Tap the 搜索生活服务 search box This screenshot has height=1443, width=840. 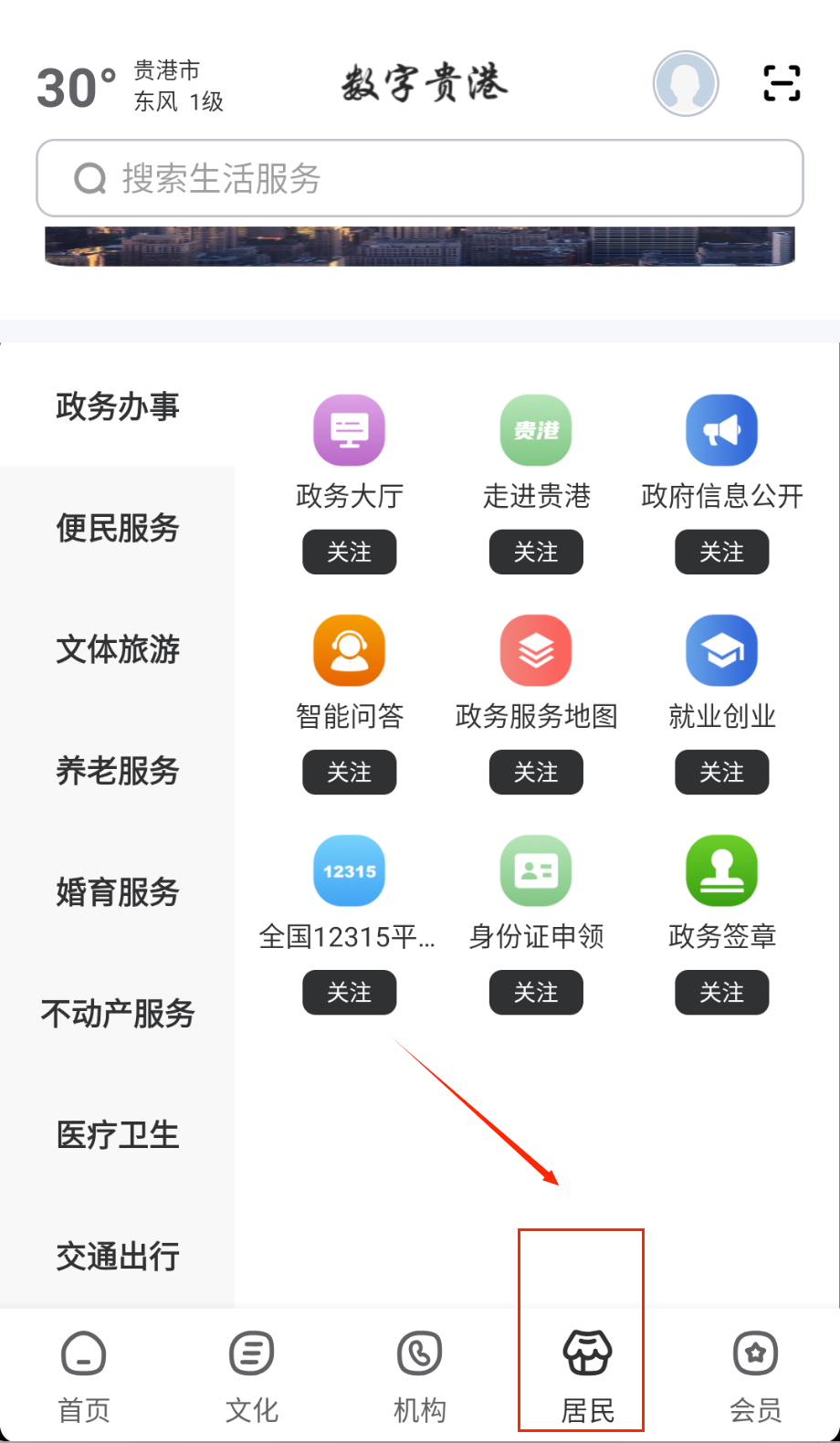click(x=420, y=178)
